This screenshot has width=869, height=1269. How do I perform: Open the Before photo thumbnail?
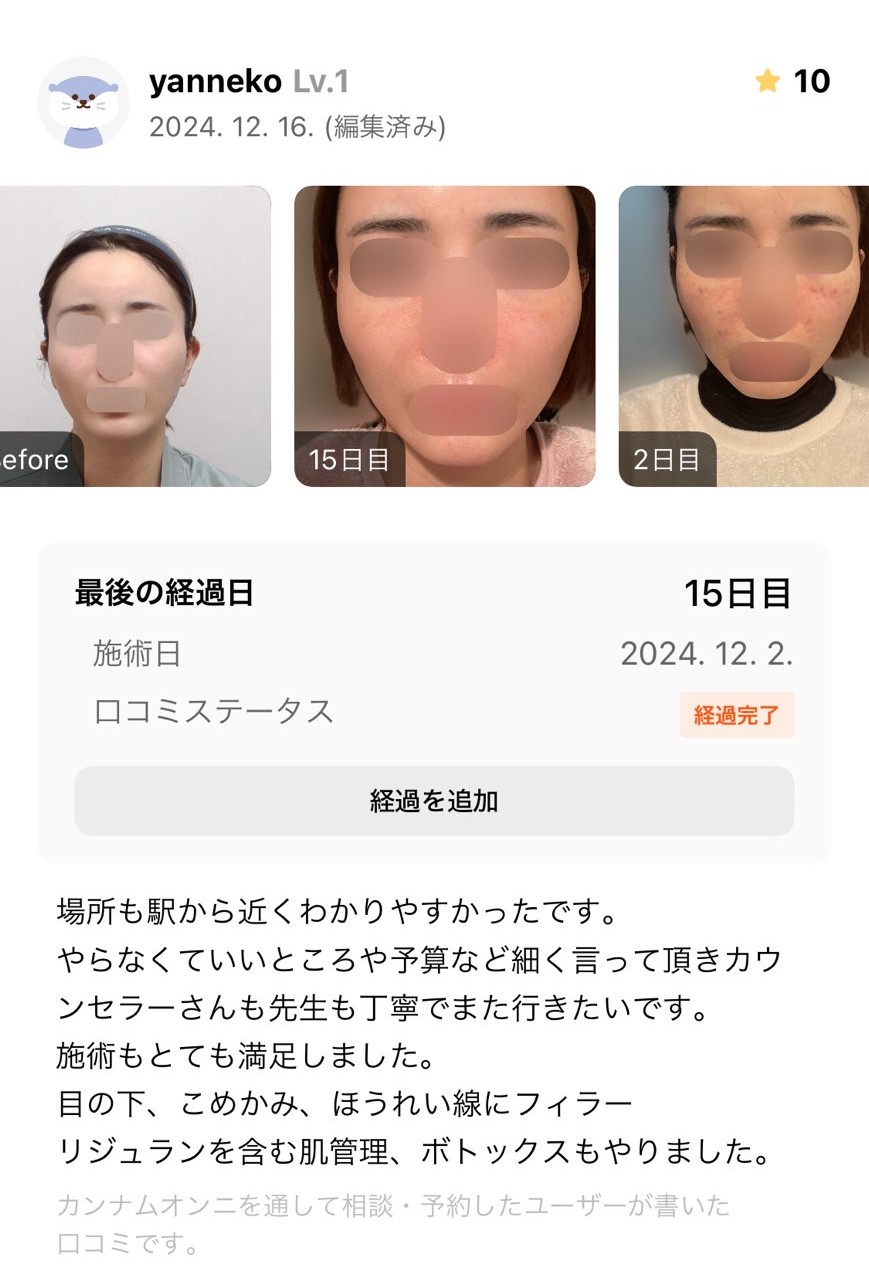pyautogui.click(x=135, y=336)
